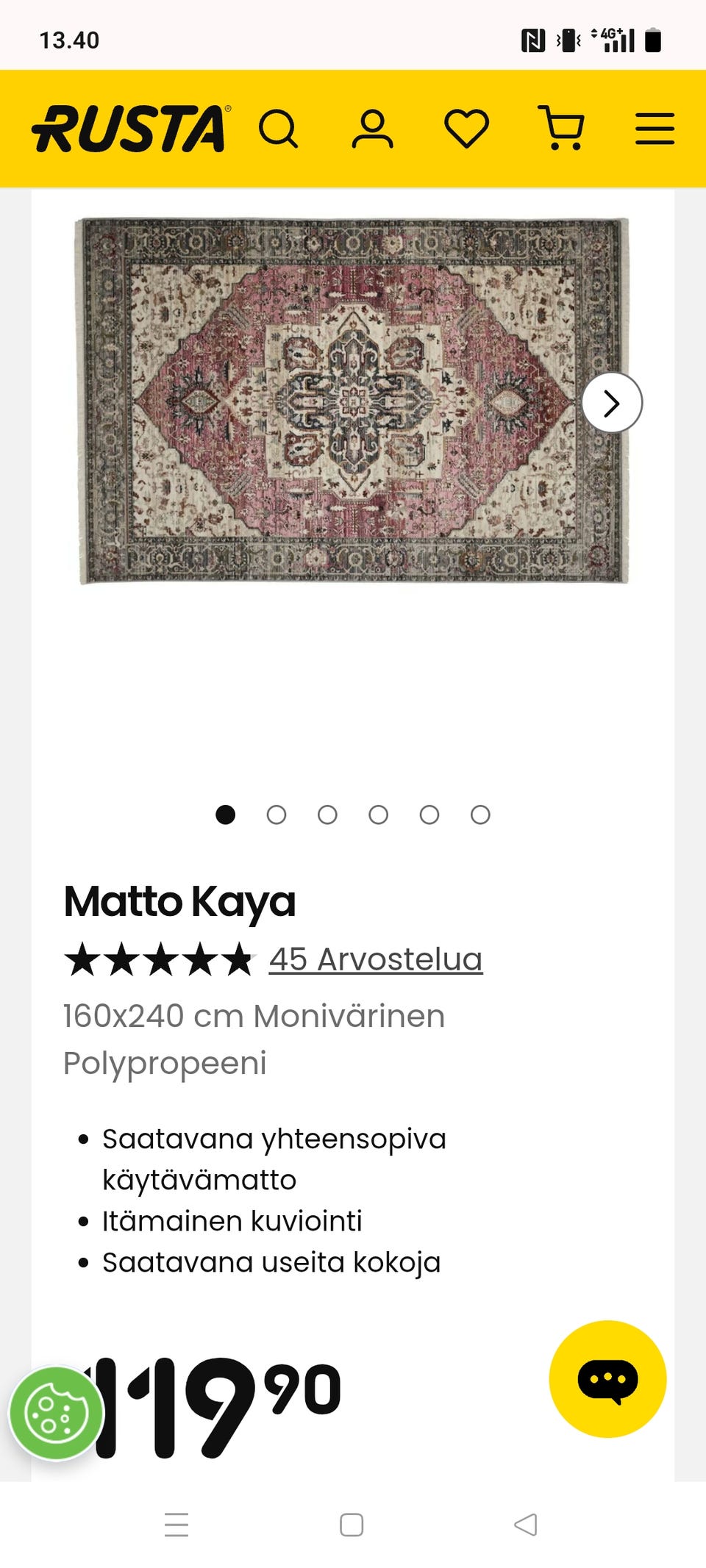Tap the product photo of Matto Kaya

(x=353, y=403)
